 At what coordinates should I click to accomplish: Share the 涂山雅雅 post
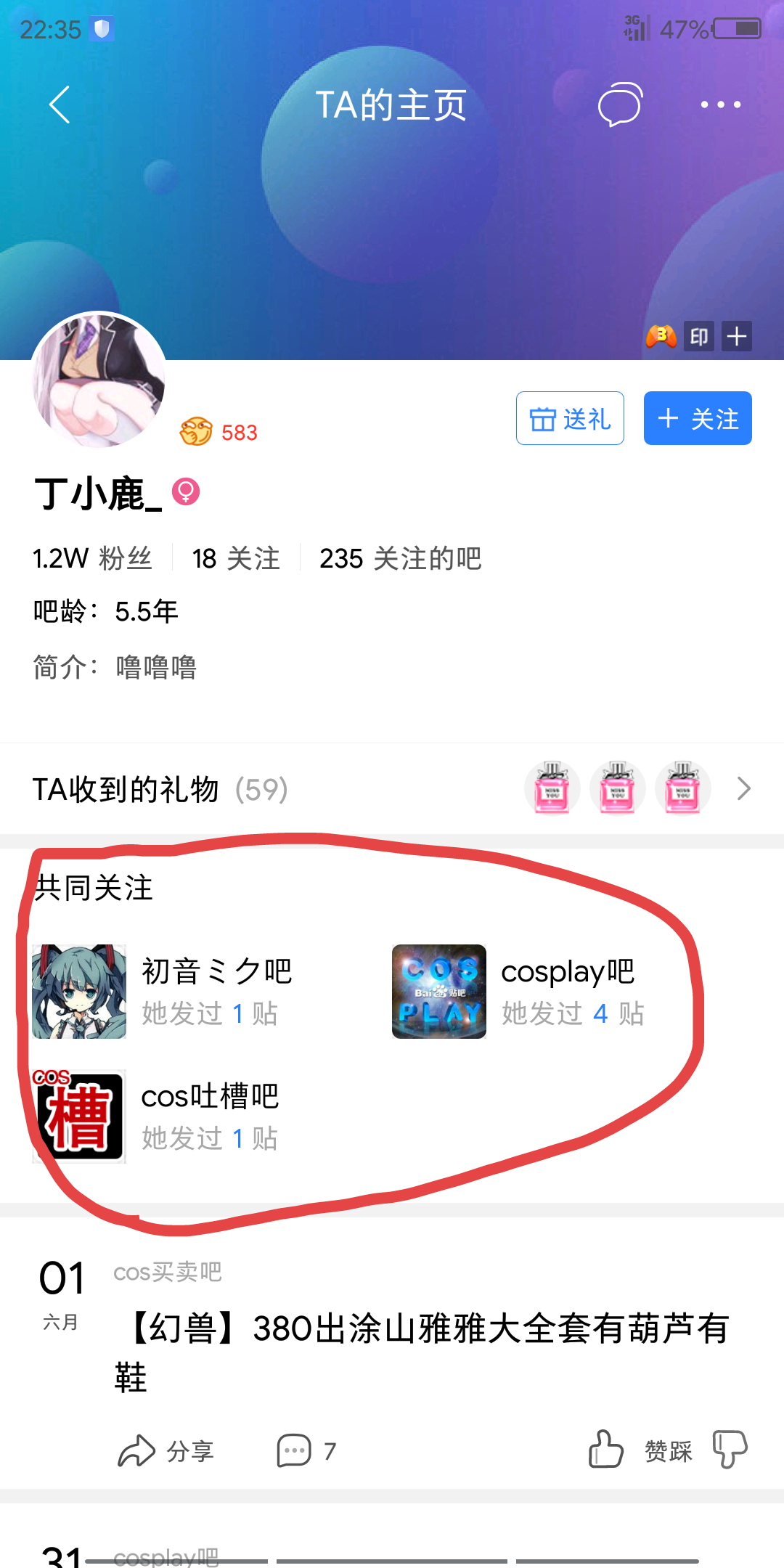(166, 1451)
